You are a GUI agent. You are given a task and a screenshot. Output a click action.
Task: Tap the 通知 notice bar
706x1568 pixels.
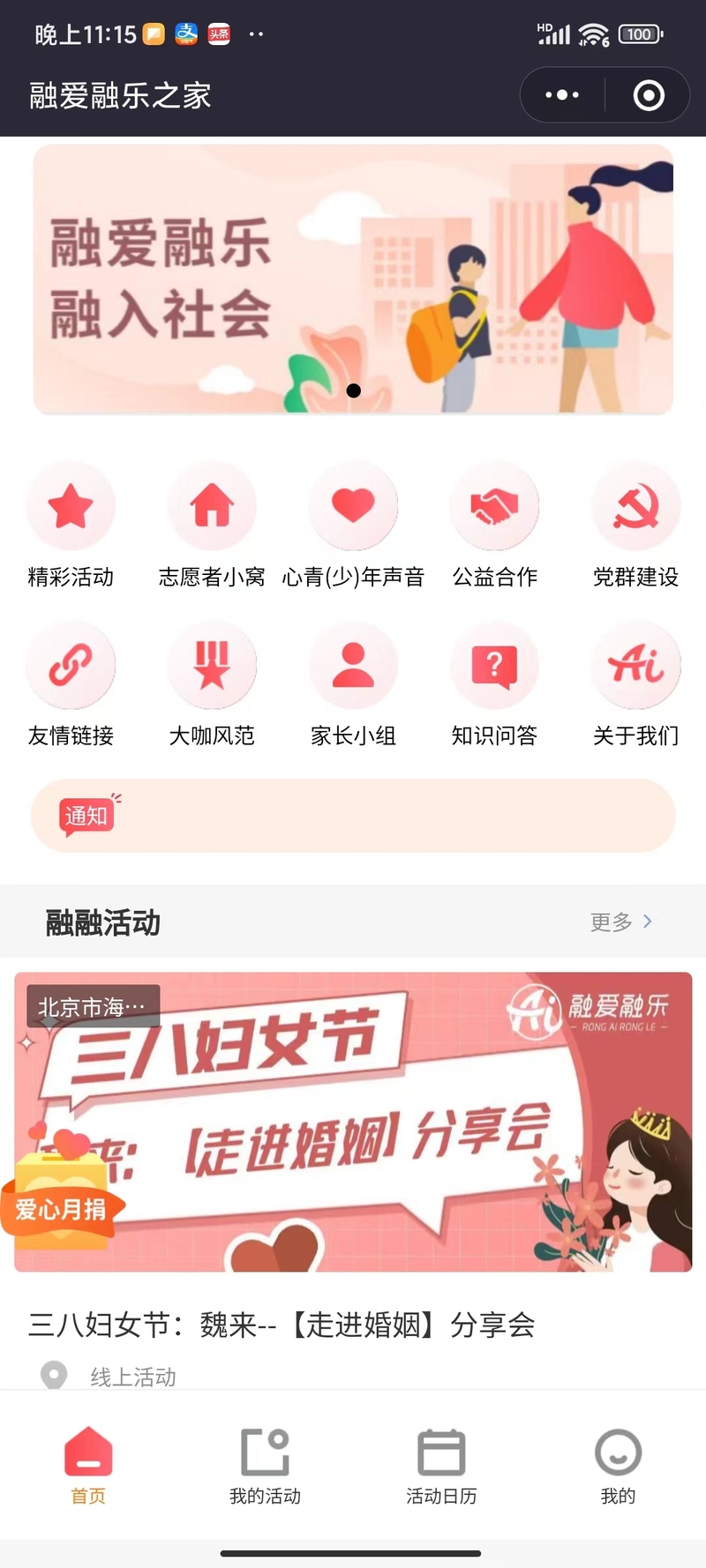[x=353, y=816]
